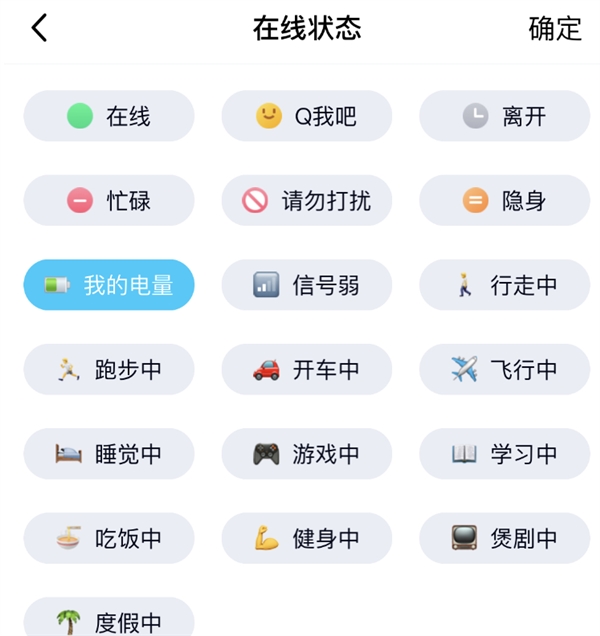The width and height of the screenshot is (600, 636).
Task: Set status to 离开
Action: [504, 116]
